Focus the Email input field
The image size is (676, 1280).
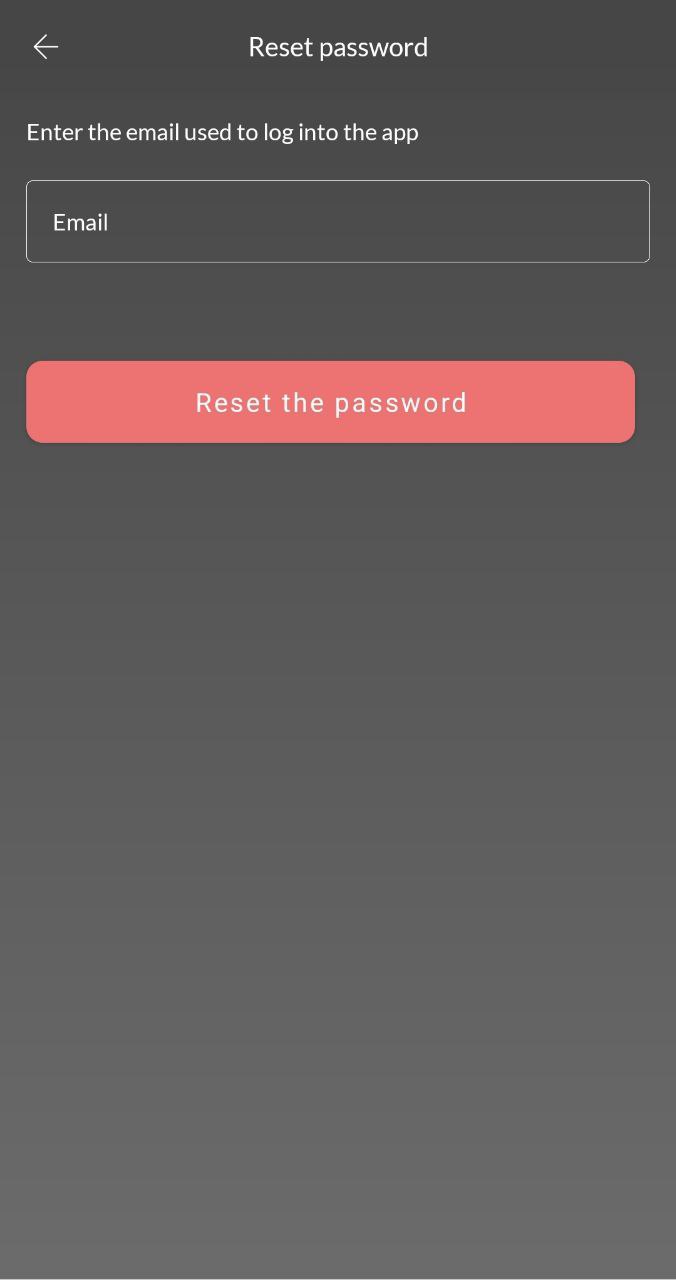tap(337, 222)
